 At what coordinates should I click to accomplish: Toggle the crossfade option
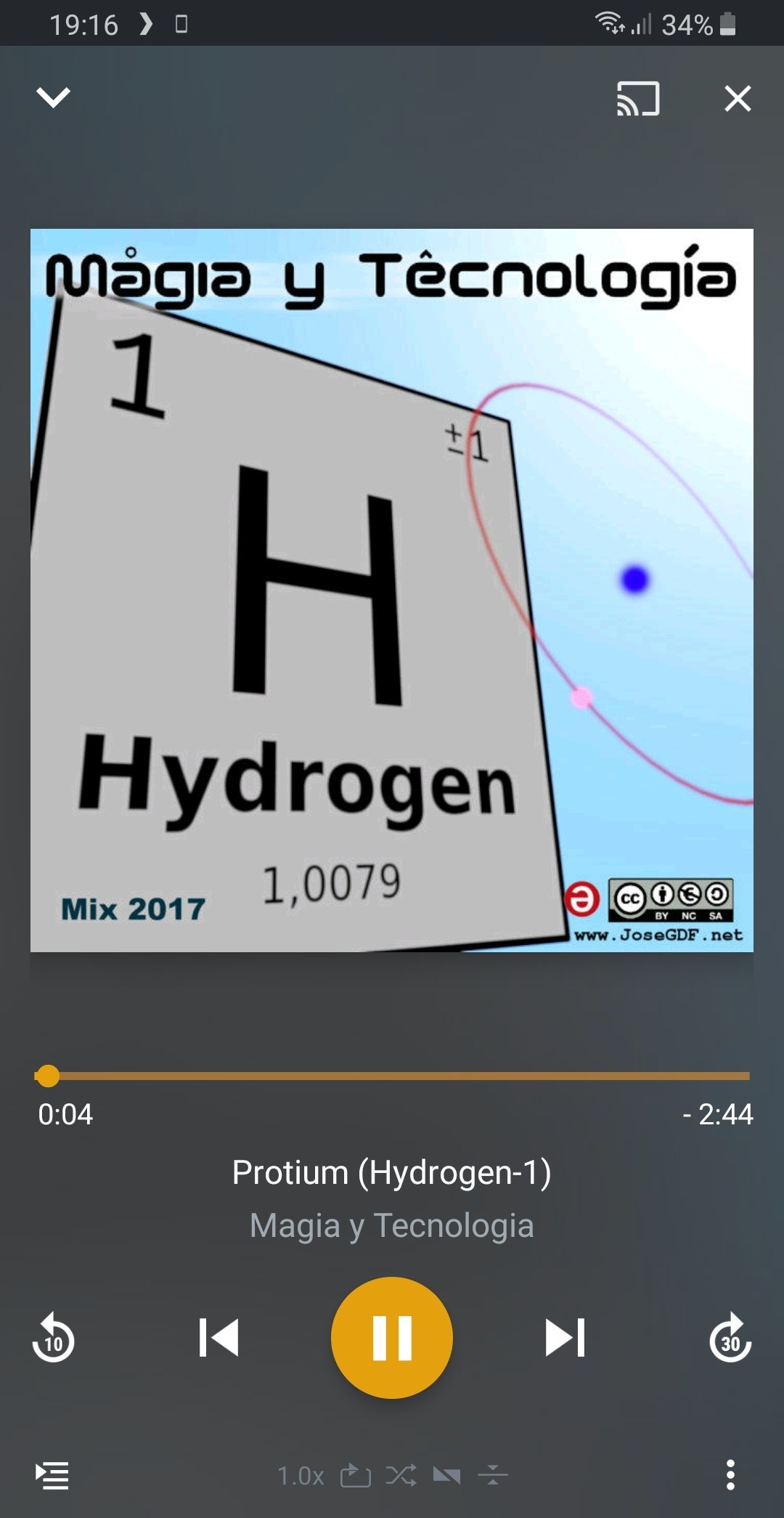[446, 1475]
